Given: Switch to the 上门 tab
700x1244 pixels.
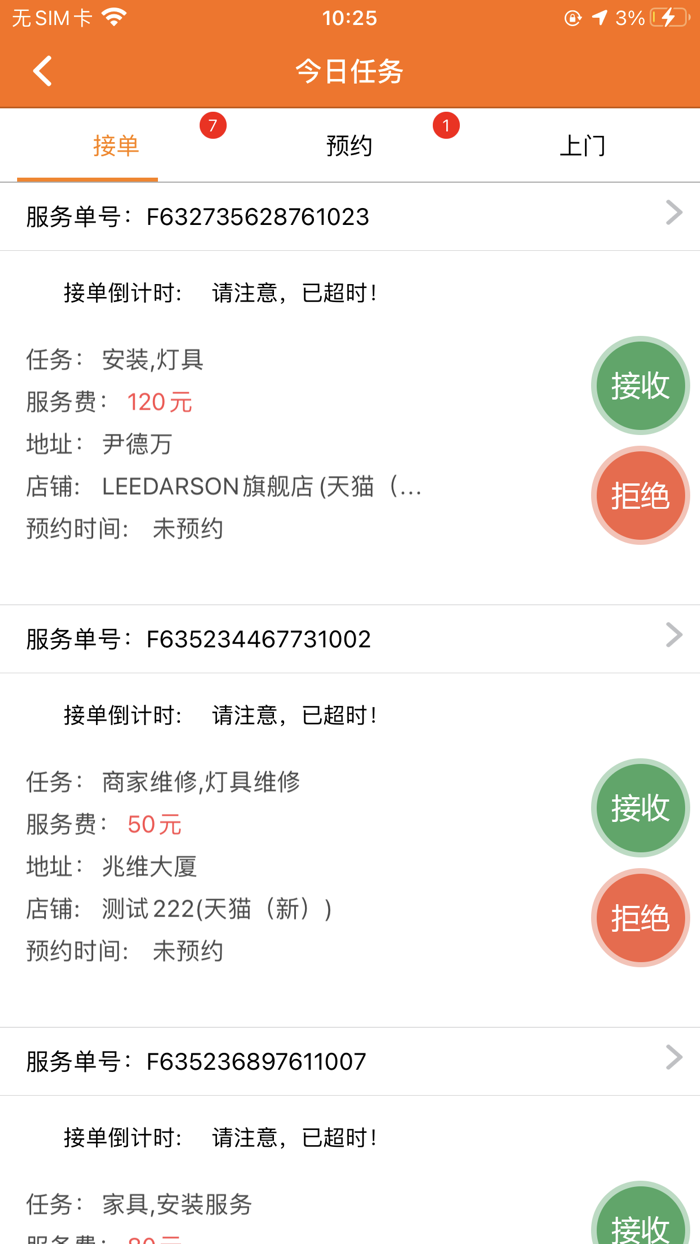Looking at the screenshot, I should tap(582, 146).
